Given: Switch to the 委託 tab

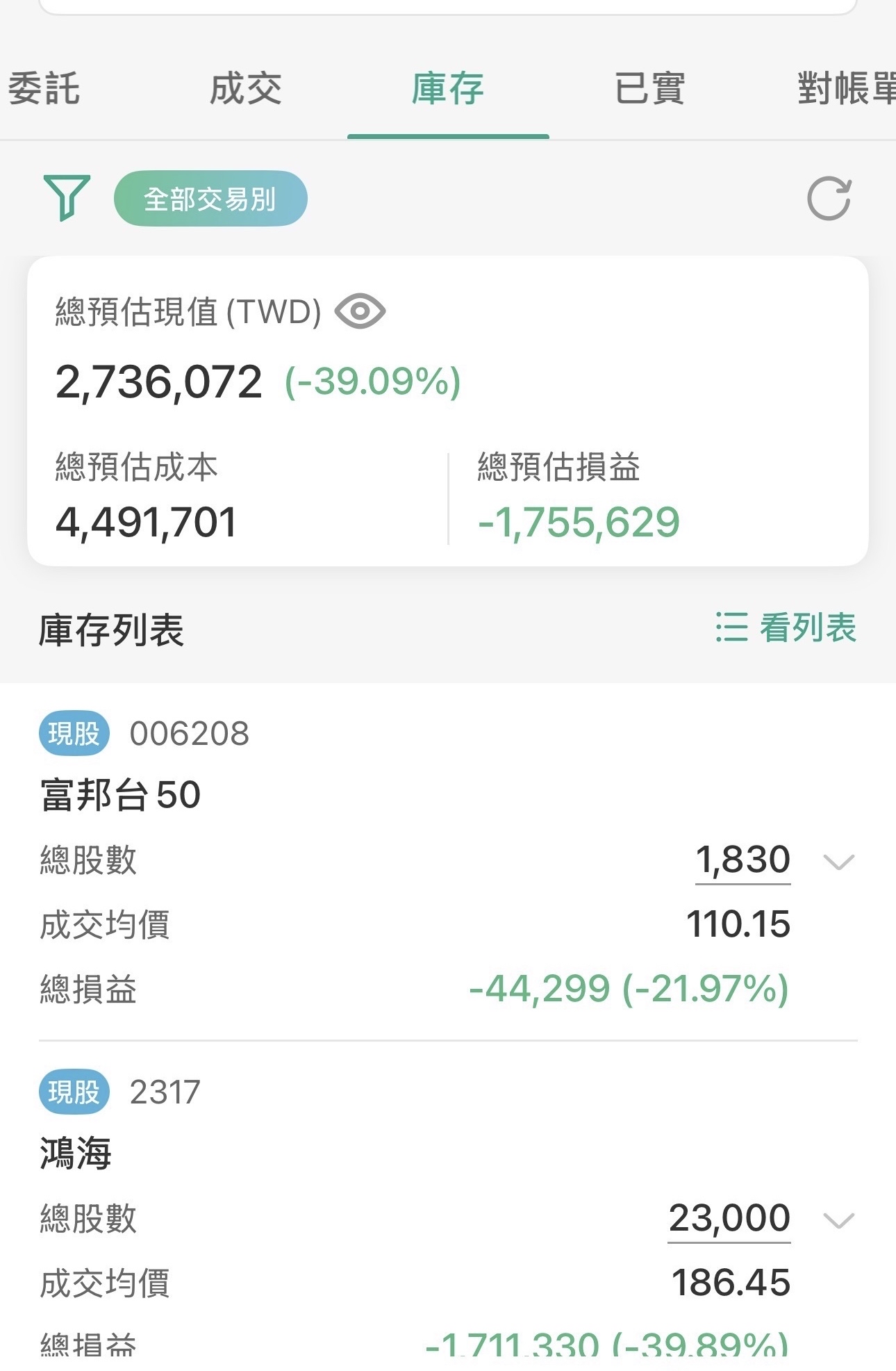Looking at the screenshot, I should (44, 89).
